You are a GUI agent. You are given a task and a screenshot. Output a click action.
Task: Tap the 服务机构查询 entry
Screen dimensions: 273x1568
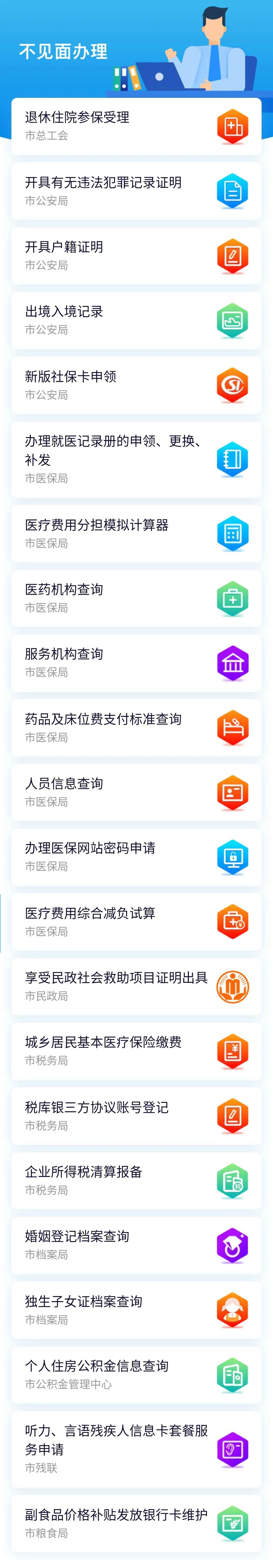136,662
